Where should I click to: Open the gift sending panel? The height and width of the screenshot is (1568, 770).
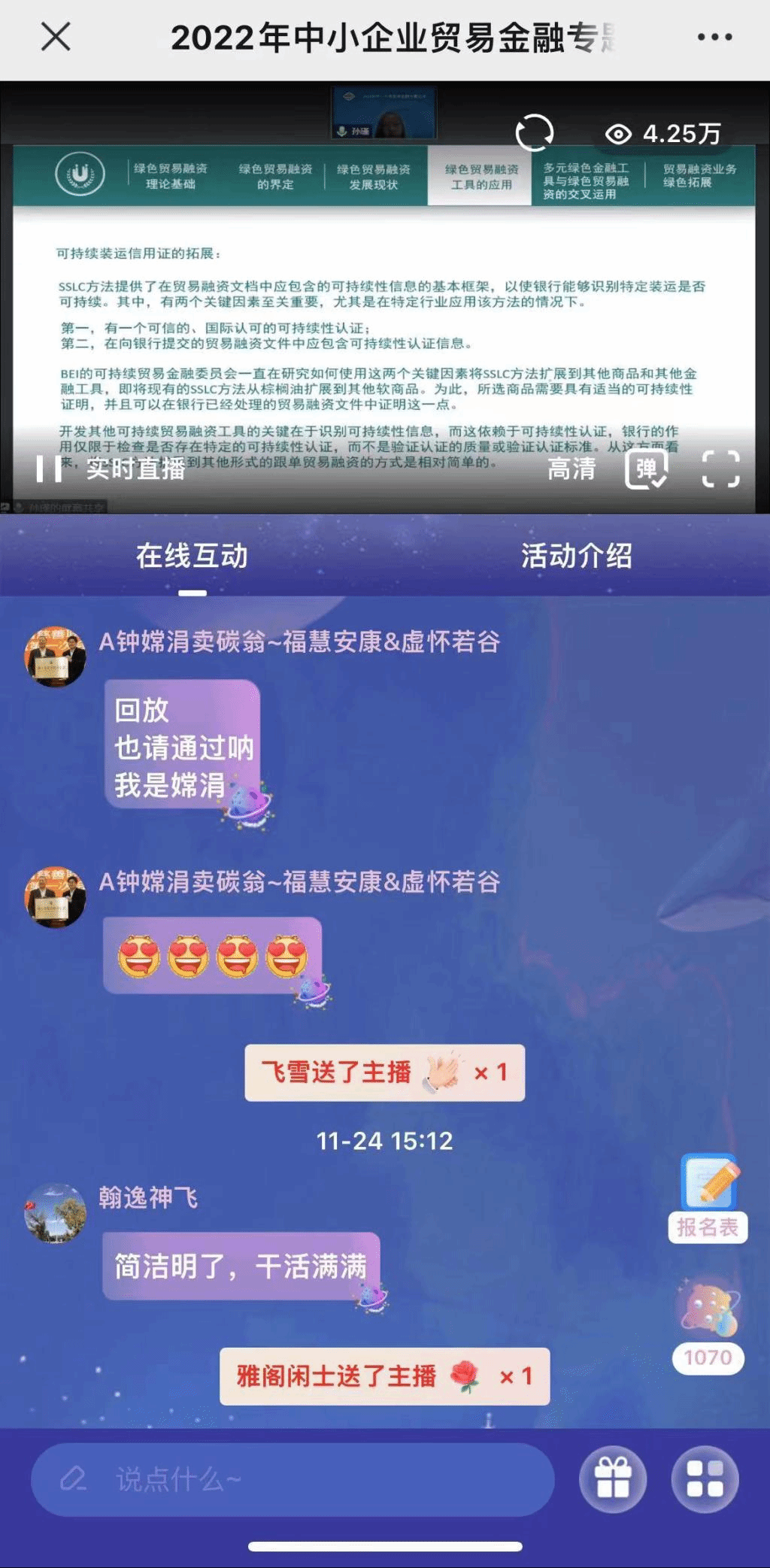pyautogui.click(x=613, y=1479)
